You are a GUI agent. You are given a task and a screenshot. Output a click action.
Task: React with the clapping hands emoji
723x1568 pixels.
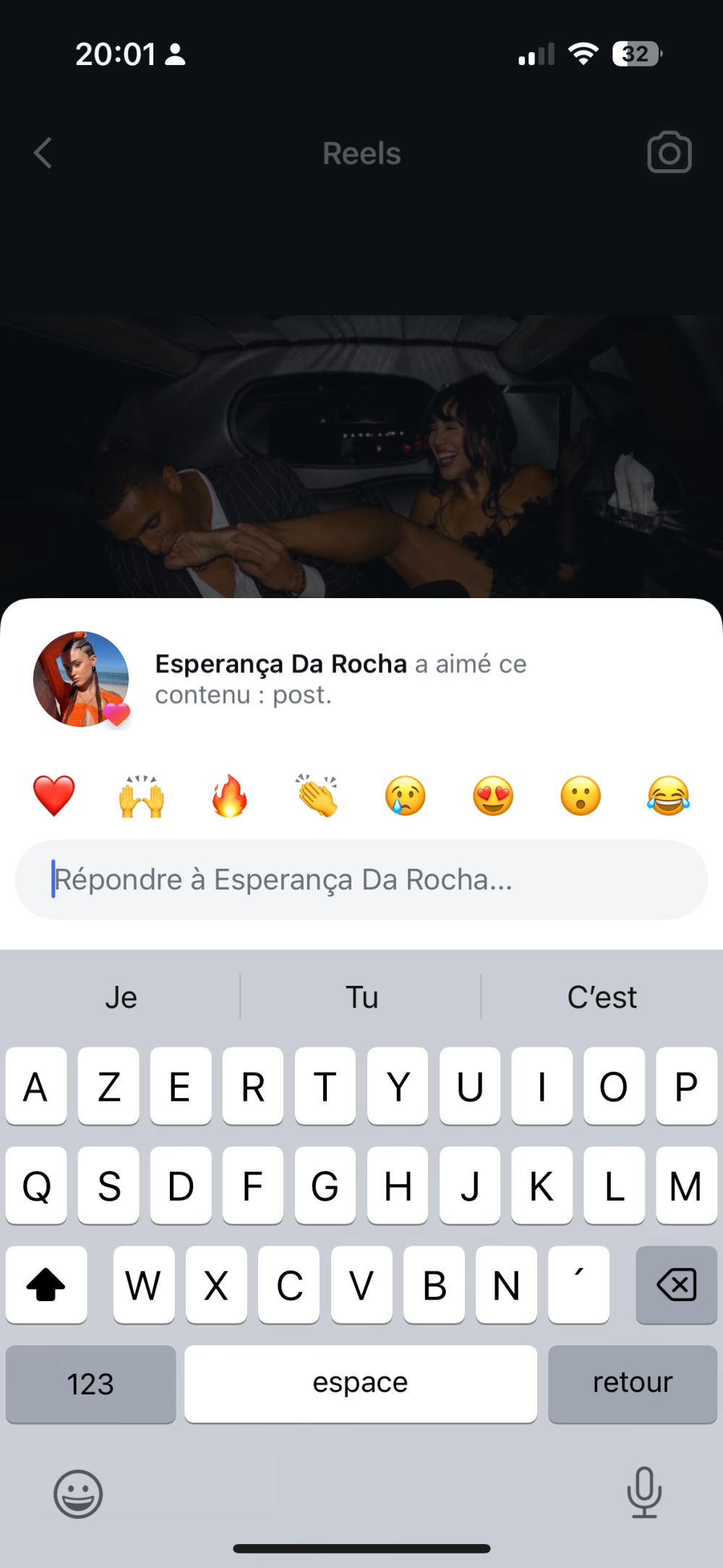(317, 796)
